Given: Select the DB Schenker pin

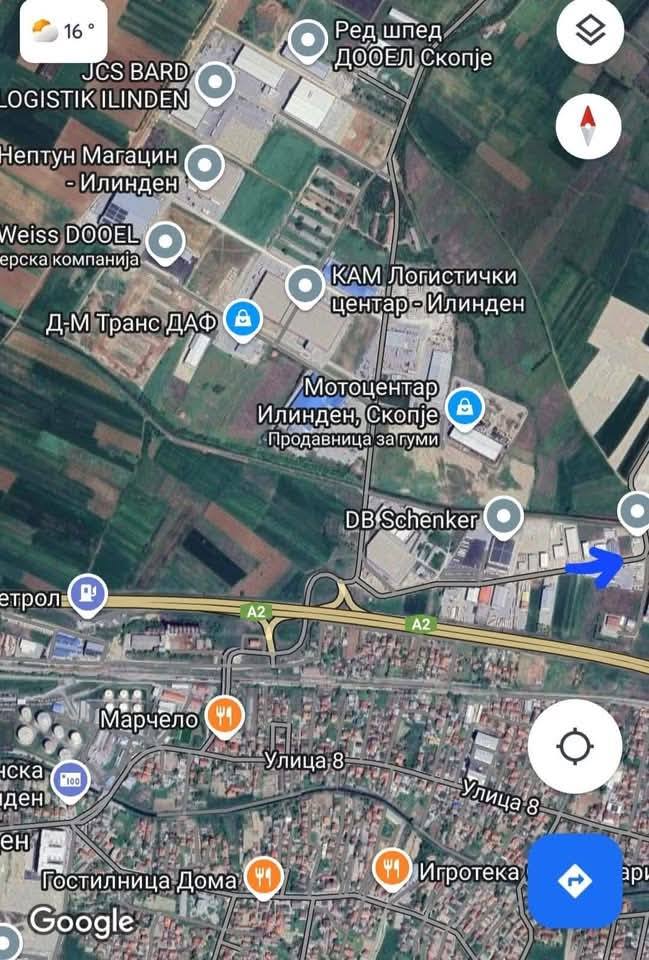Looking at the screenshot, I should [x=503, y=517].
